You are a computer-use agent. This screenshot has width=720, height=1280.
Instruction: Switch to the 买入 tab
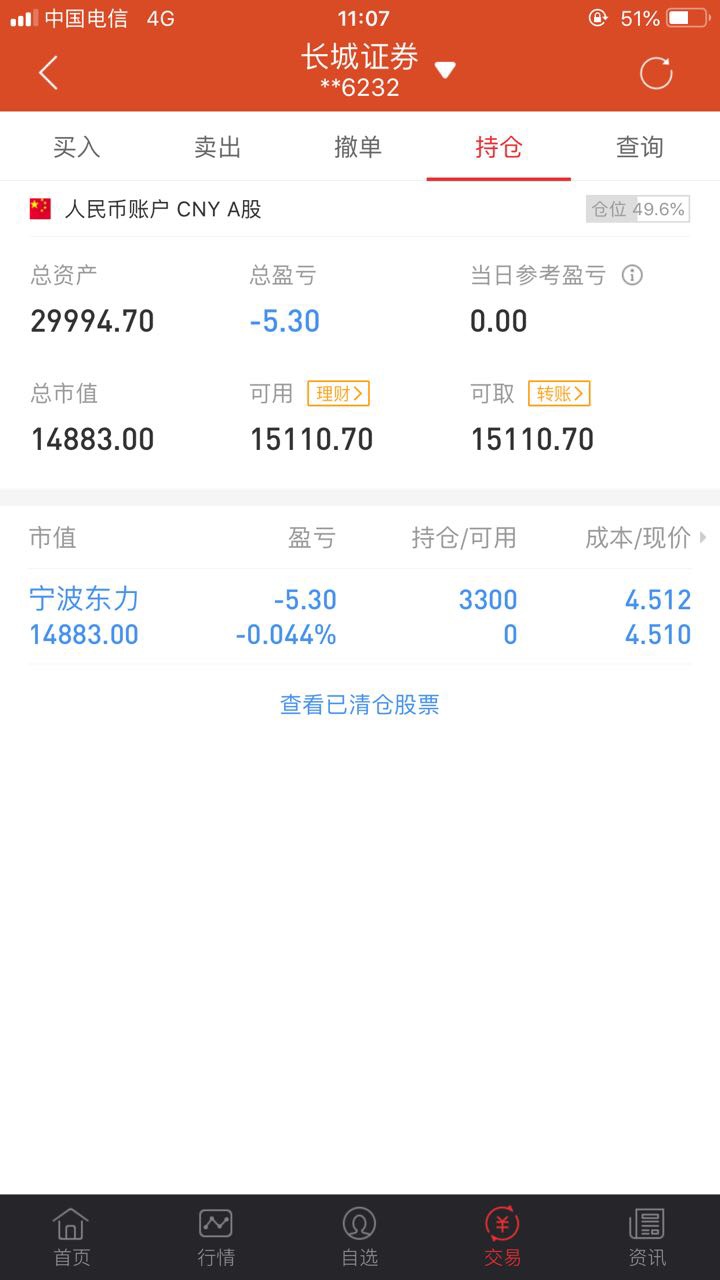coord(76,147)
